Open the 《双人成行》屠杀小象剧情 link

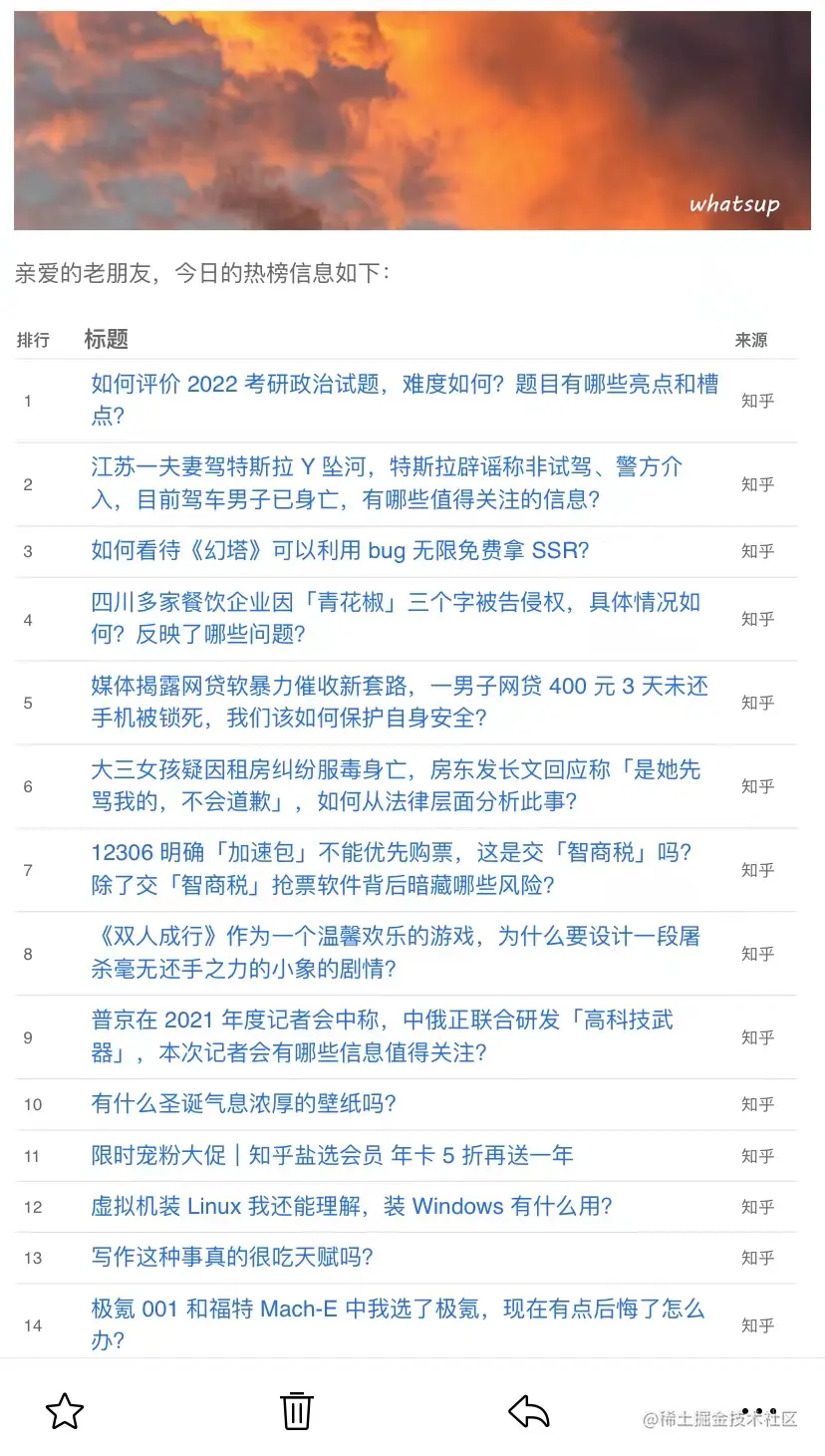[399, 953]
